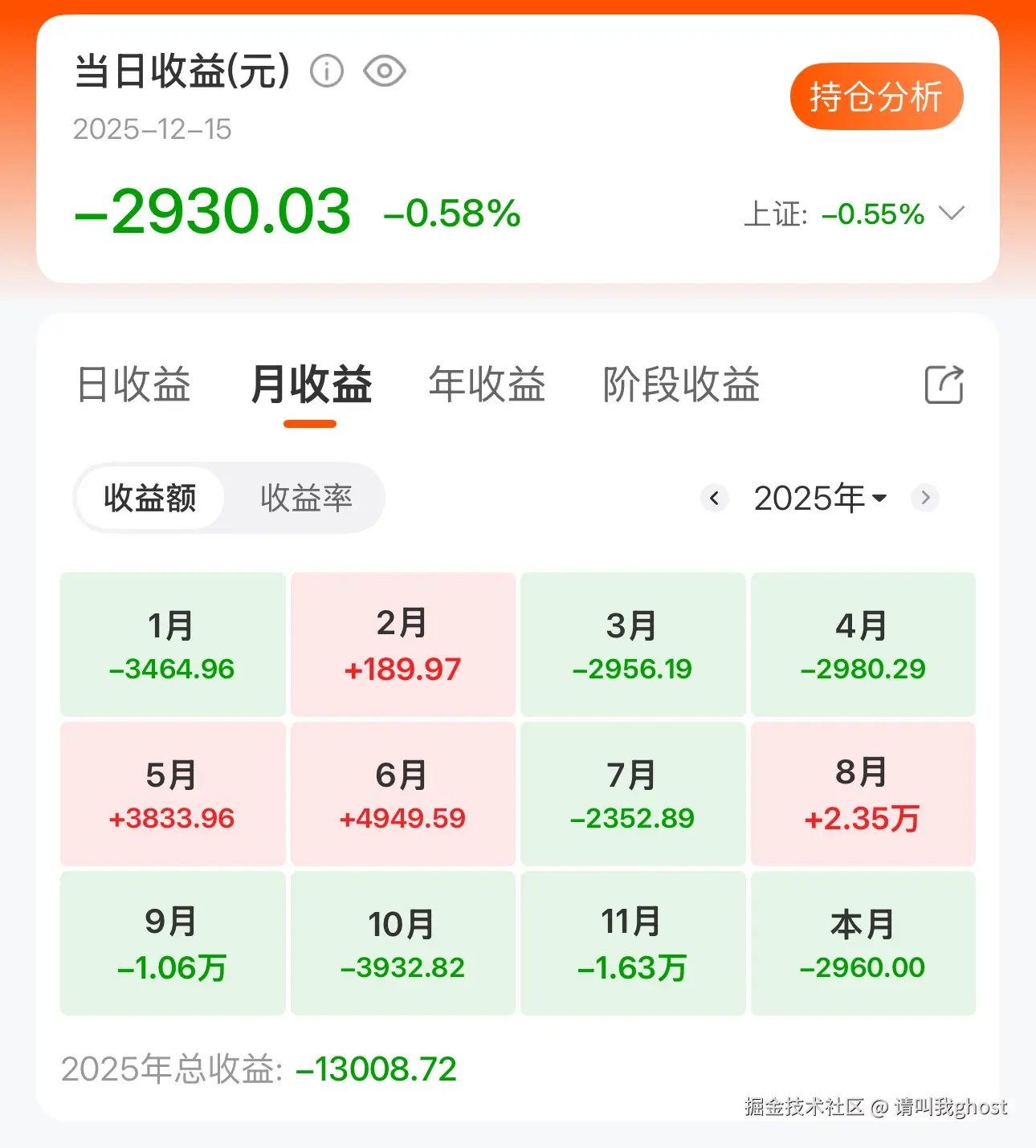The image size is (1036, 1148).
Task: Tap 本月 showing -2960.00
Action: tap(863, 942)
